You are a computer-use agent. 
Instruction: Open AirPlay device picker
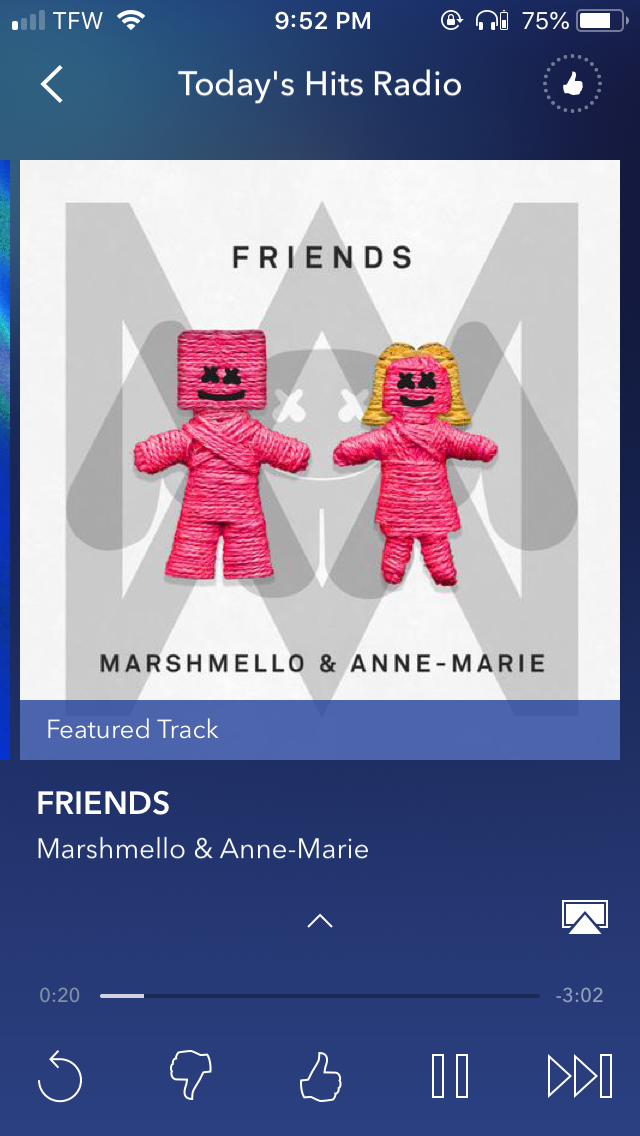coord(584,916)
